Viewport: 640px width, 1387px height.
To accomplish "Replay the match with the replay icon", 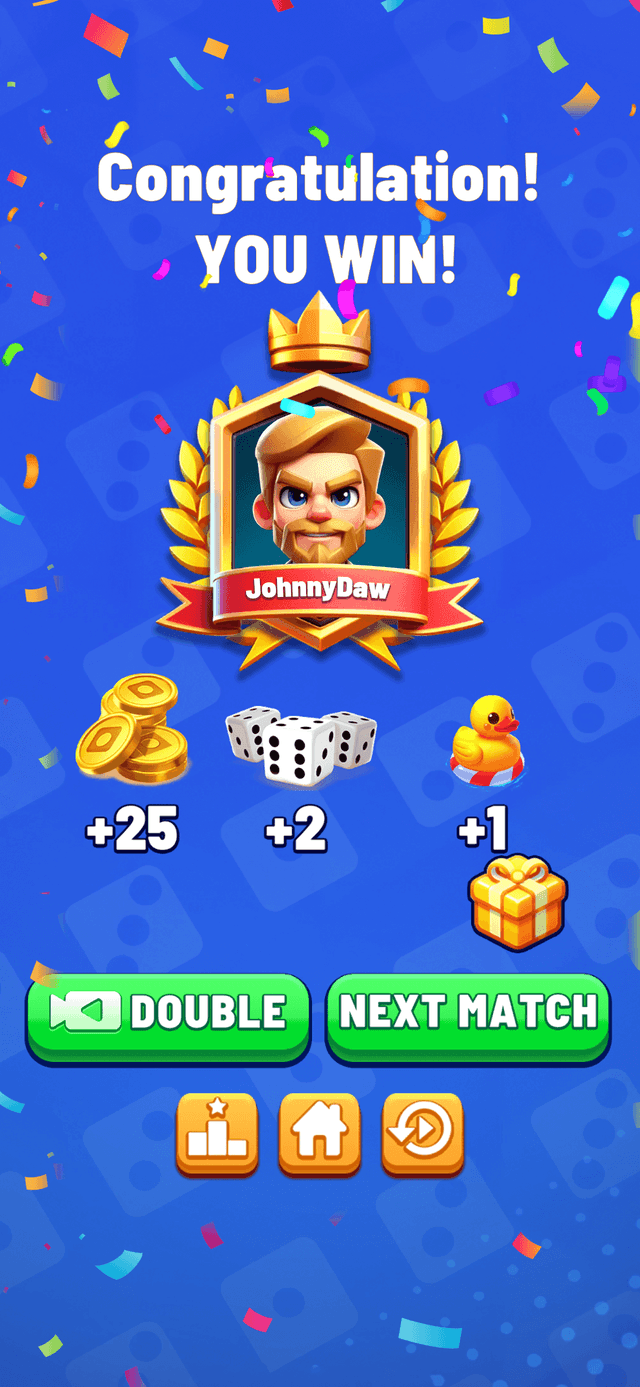I will [423, 1134].
